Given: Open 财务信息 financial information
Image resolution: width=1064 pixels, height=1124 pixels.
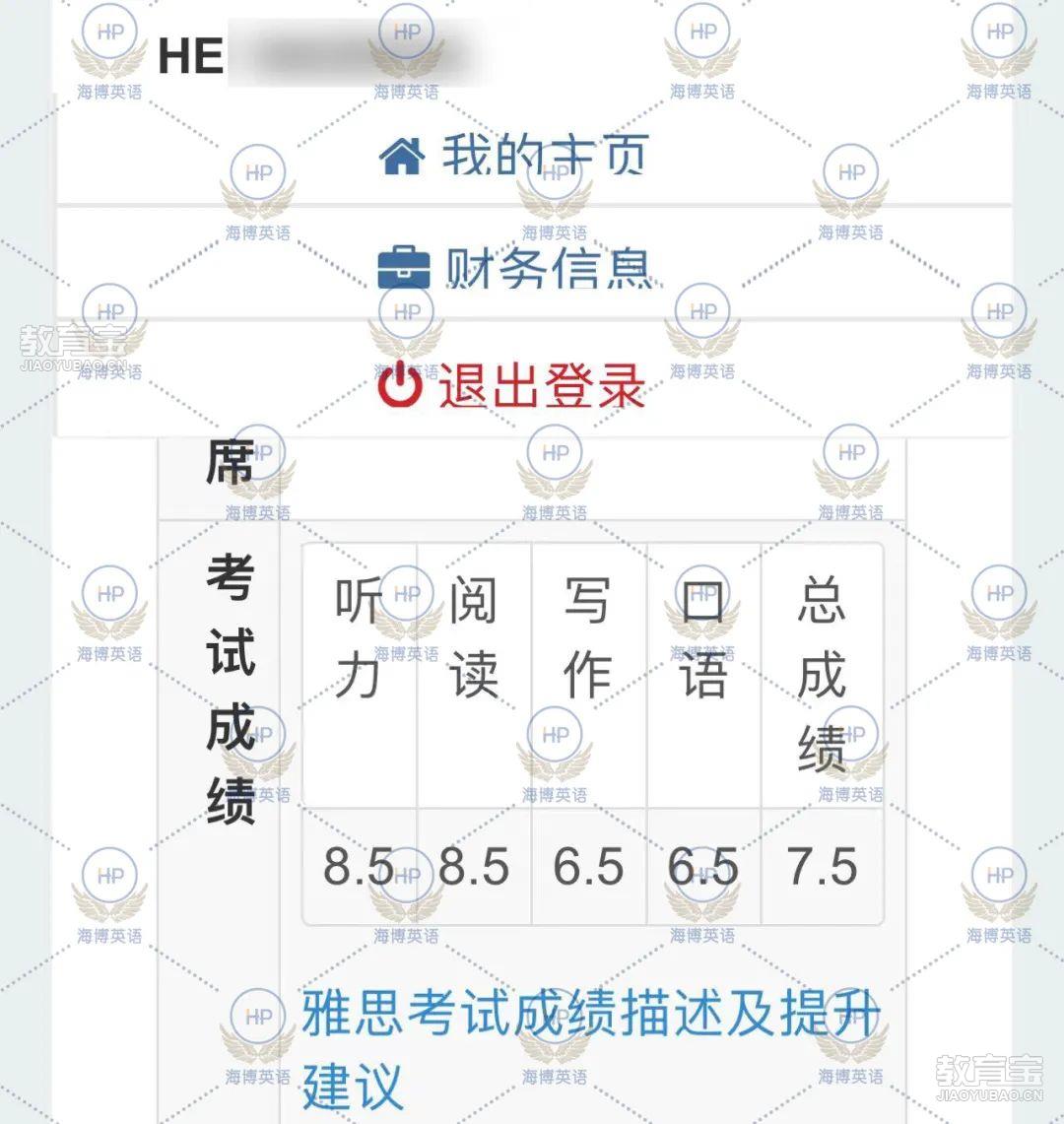Looking at the screenshot, I should (516, 268).
